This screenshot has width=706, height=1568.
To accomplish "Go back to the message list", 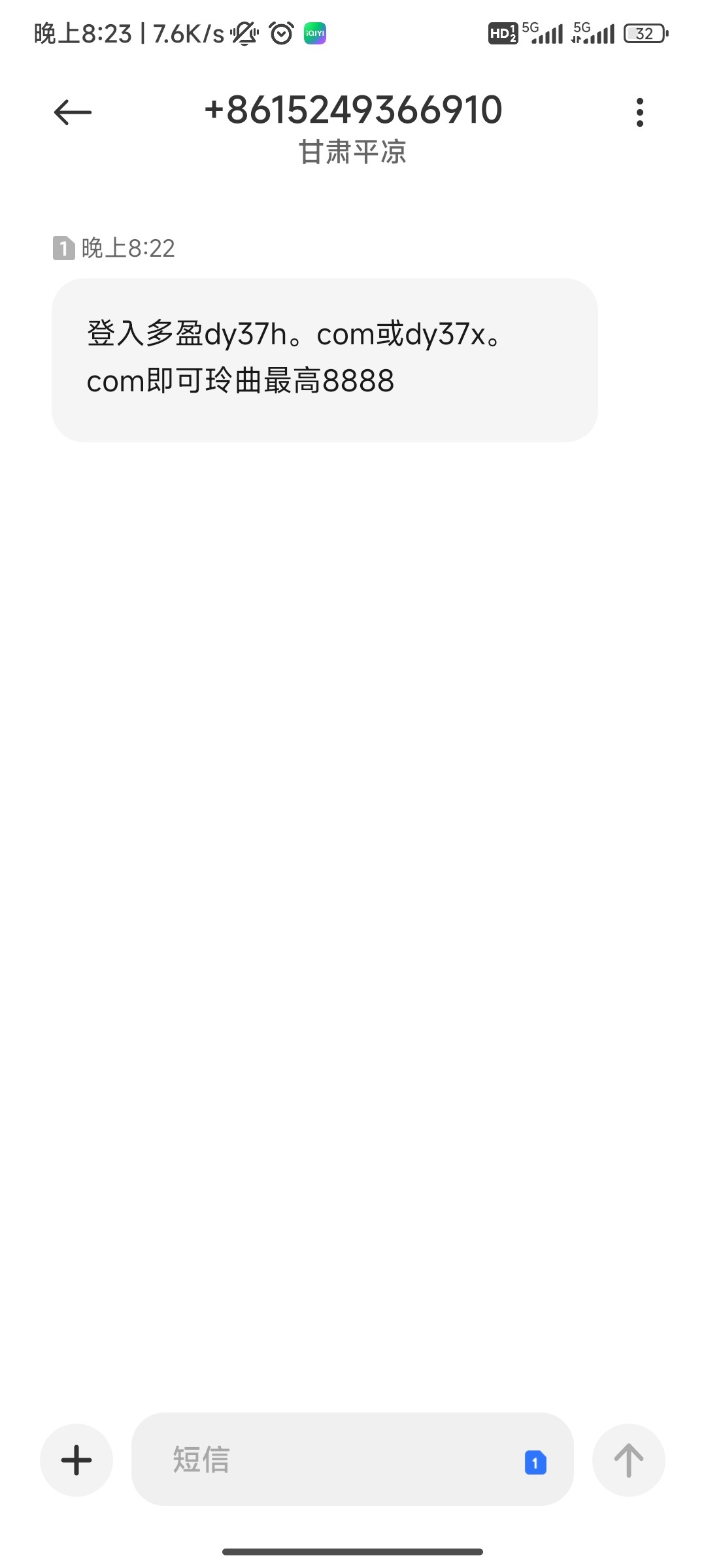I will [x=73, y=112].
